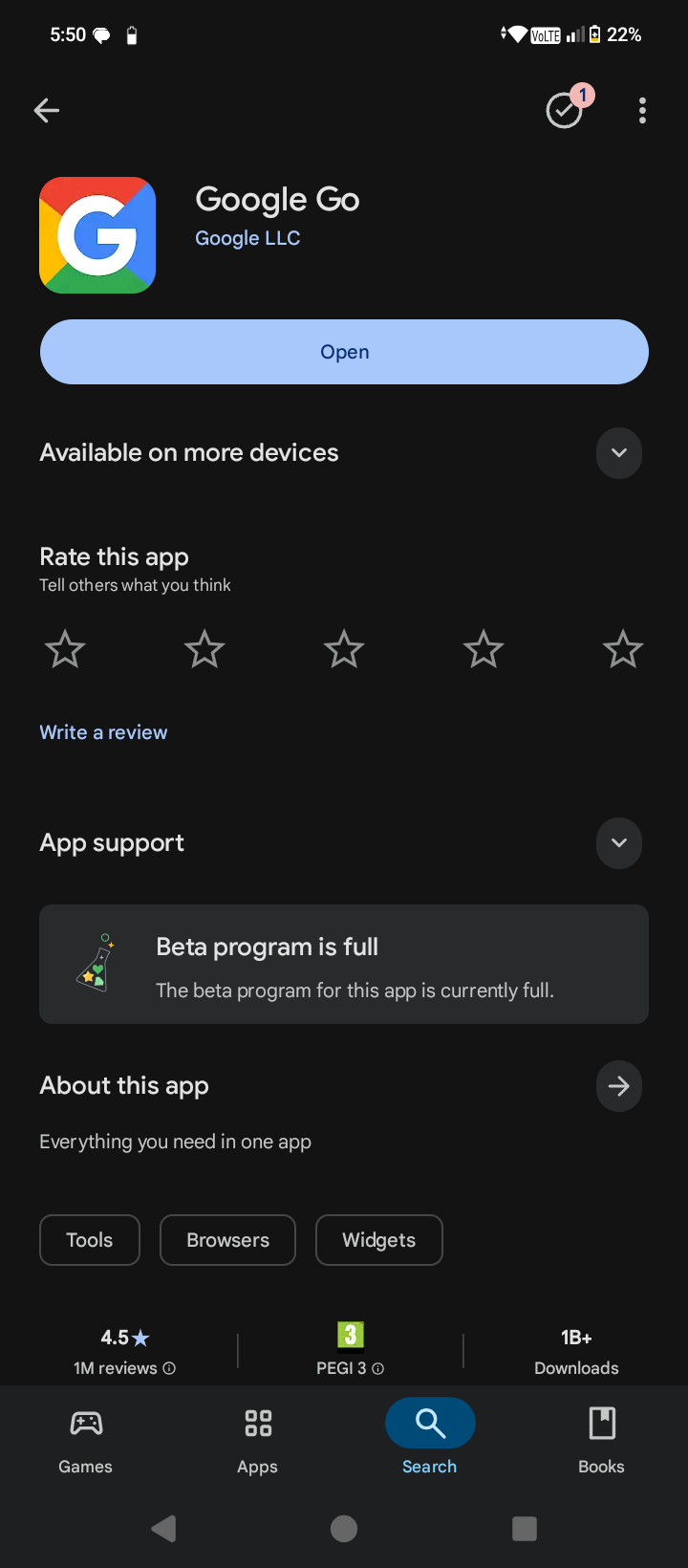Visit the Google LLC developer page
Image resolution: width=688 pixels, height=1568 pixels.
coord(247,238)
